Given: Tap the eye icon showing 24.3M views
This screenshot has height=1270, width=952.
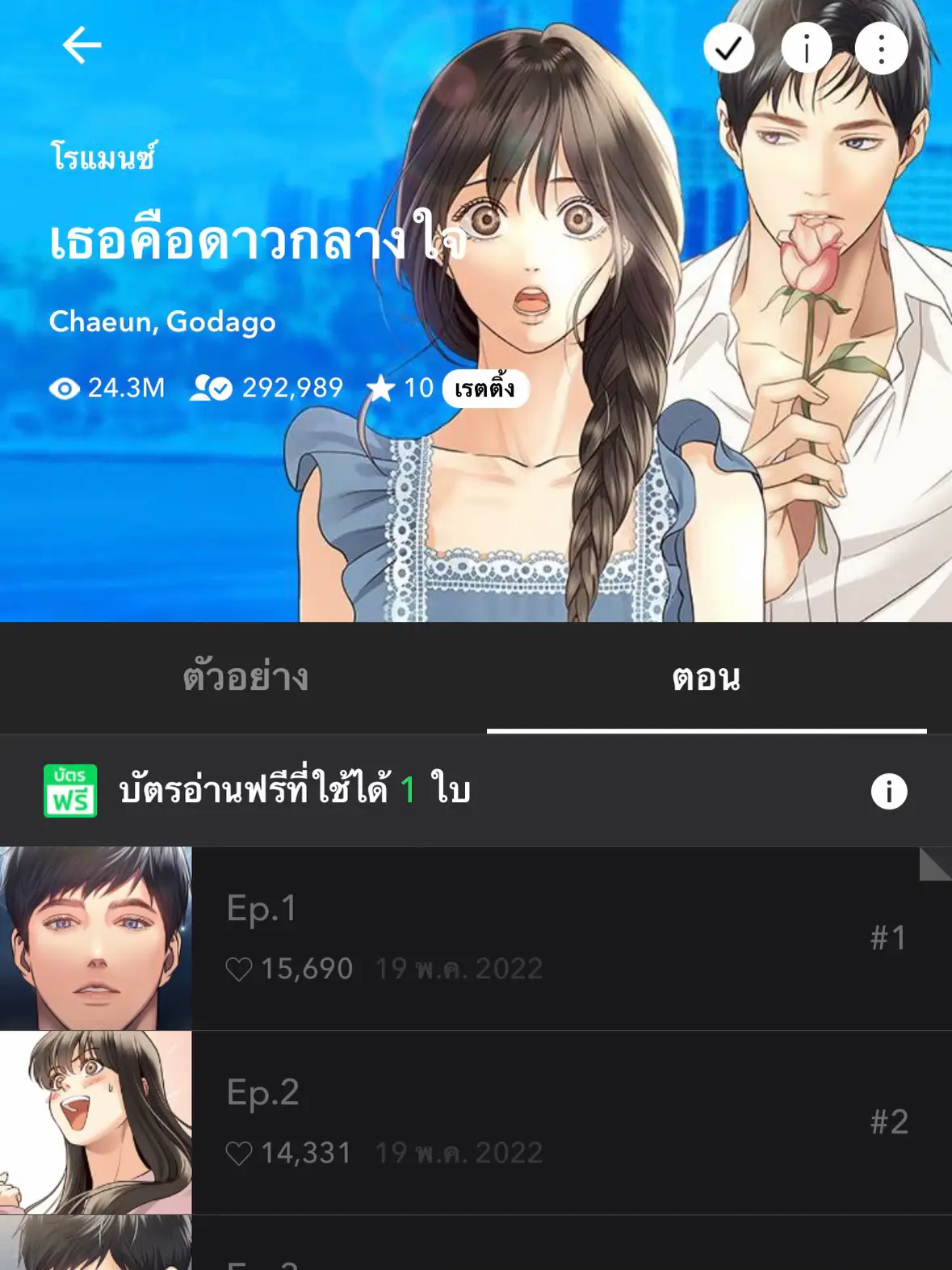Looking at the screenshot, I should pos(66,388).
